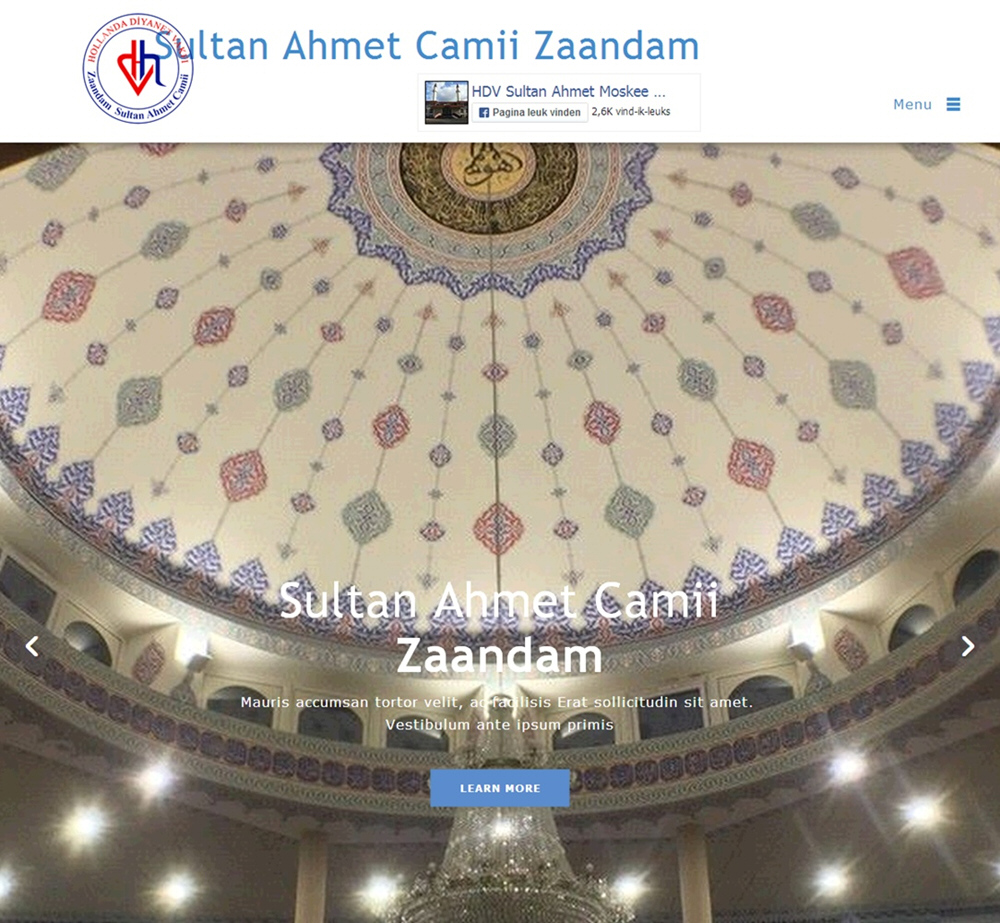1000x923 pixels.
Task: Advance to the next slide arrow
Action: coord(967,646)
